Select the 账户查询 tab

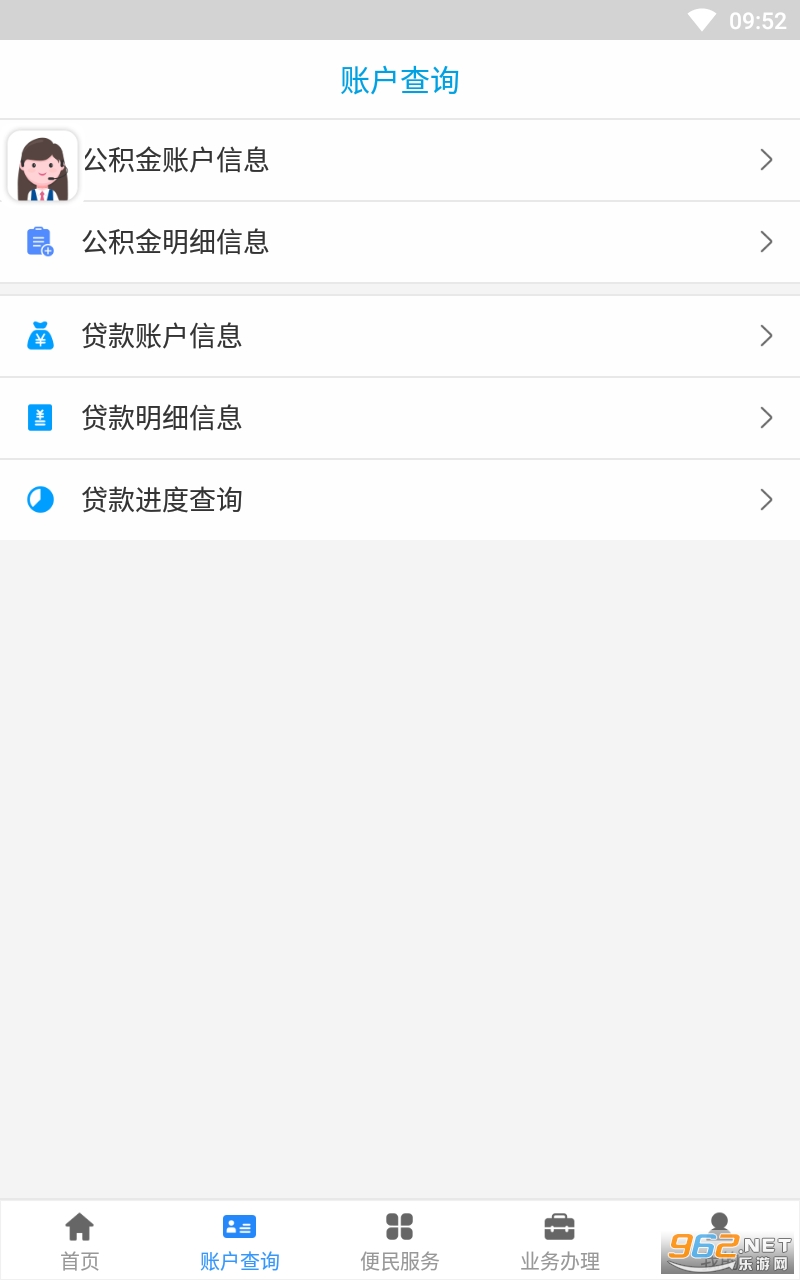click(240, 1241)
